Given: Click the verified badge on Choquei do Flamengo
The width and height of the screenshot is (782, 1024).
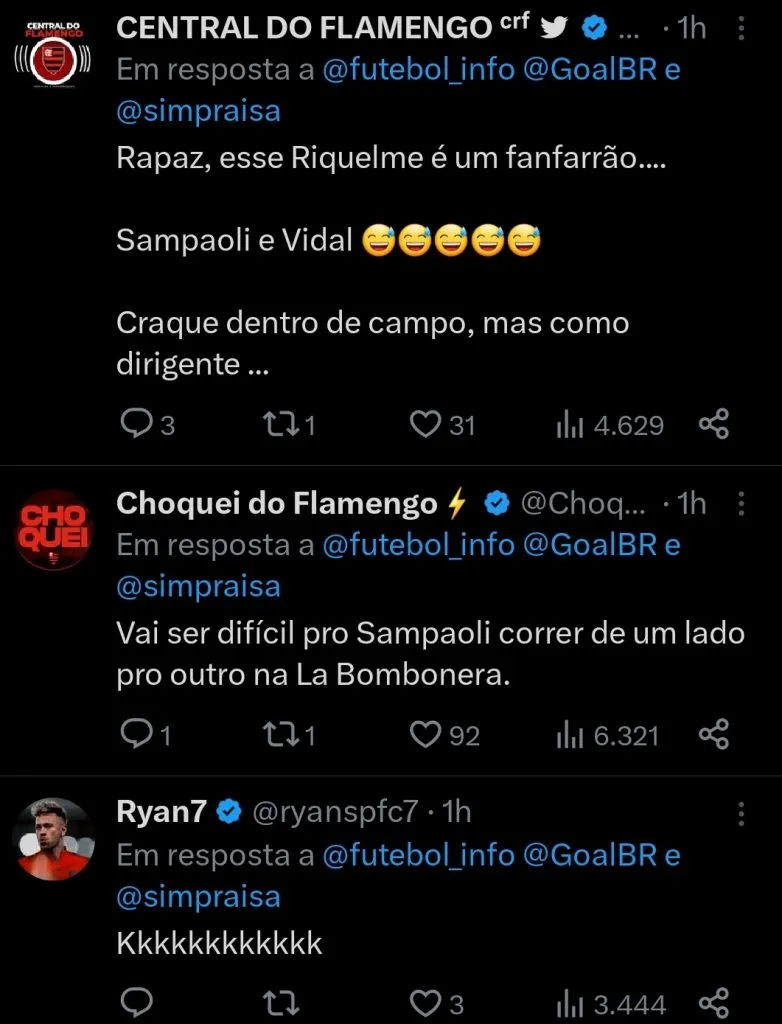Looking at the screenshot, I should coord(496,504).
